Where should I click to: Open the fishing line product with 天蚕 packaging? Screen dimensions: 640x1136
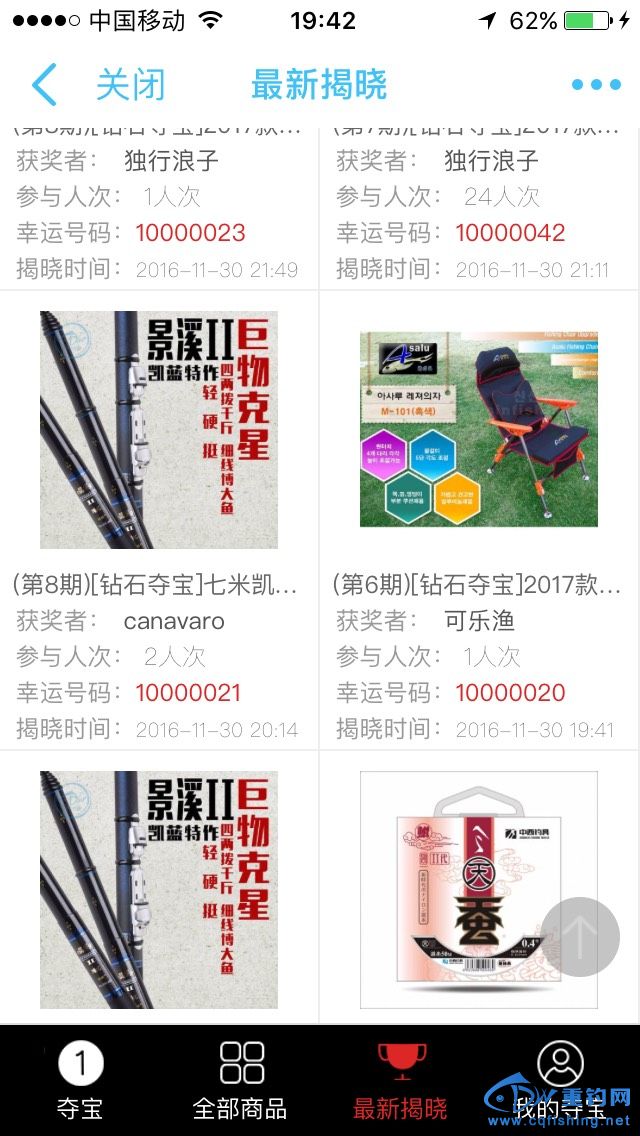pos(478,888)
